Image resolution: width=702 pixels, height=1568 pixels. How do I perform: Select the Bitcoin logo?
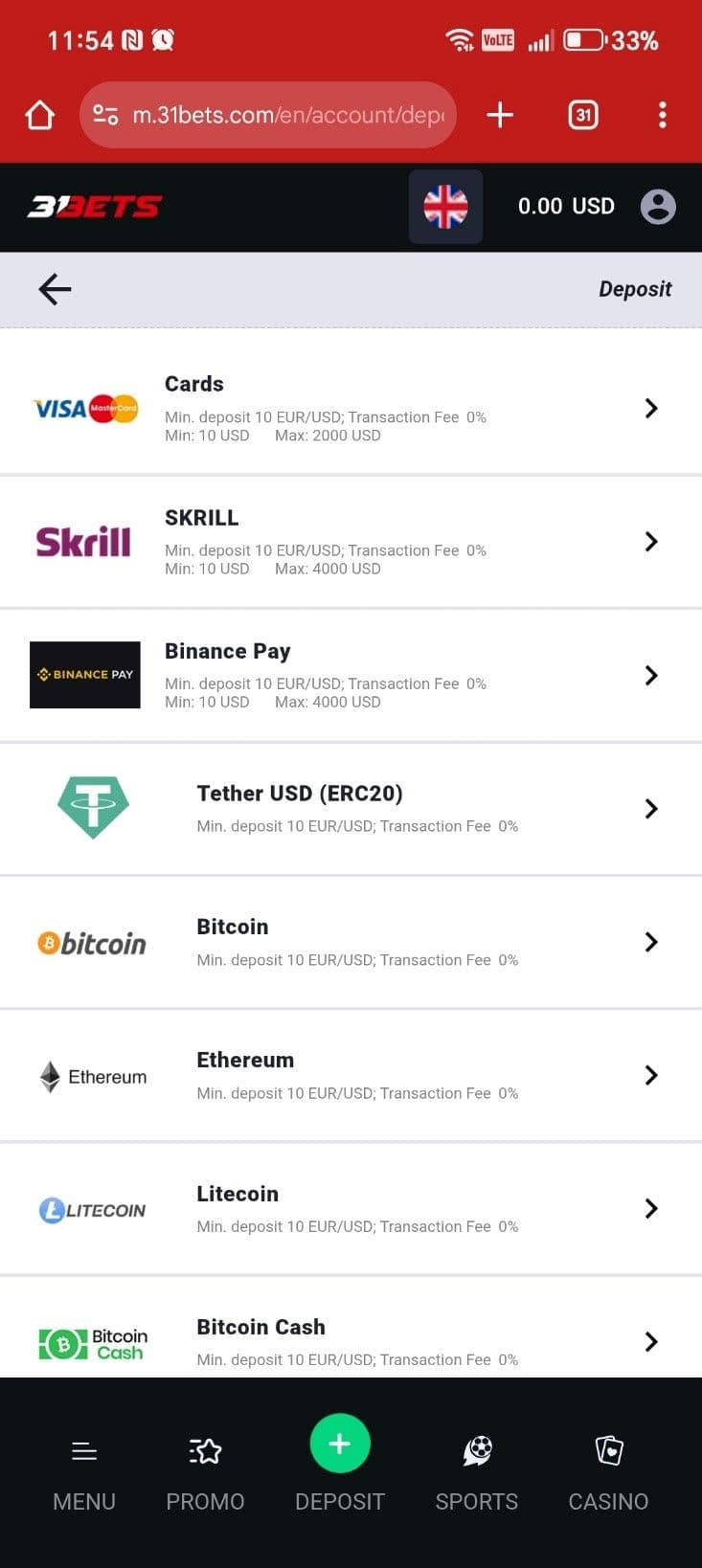tap(91, 943)
